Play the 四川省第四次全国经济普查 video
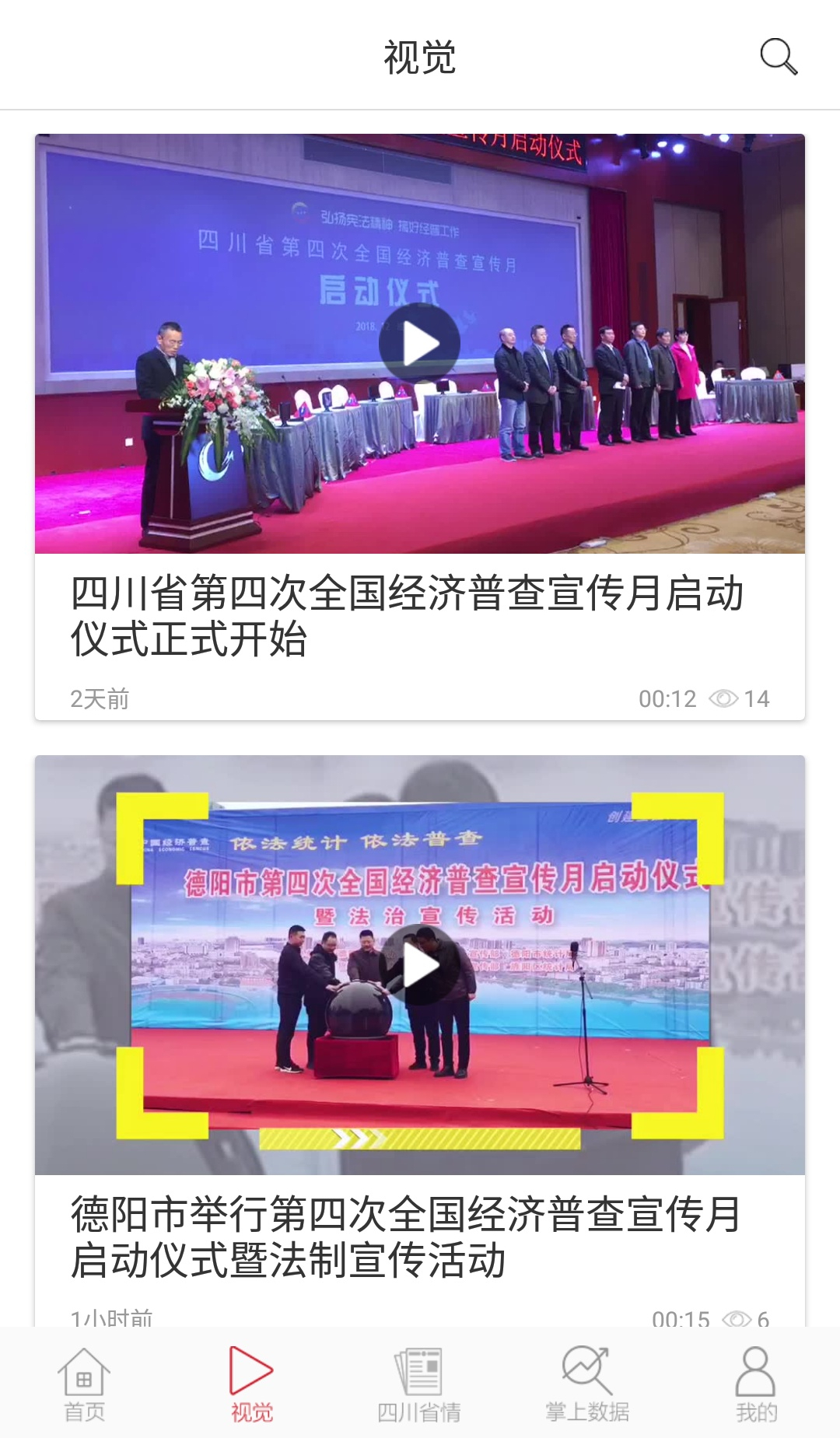 [x=419, y=343]
